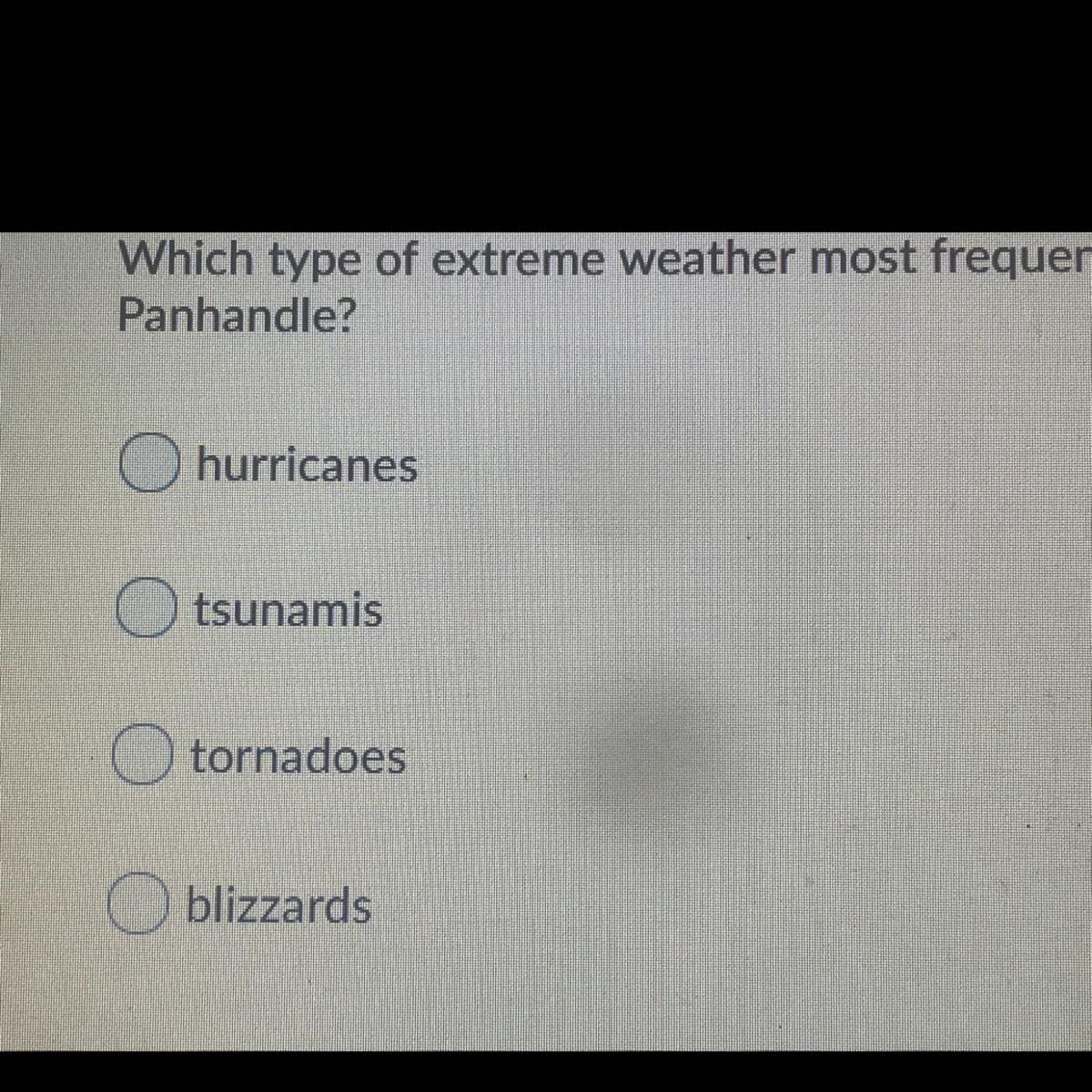Select the hurricanes answer option
The width and height of the screenshot is (1092, 1092).
click(x=148, y=465)
